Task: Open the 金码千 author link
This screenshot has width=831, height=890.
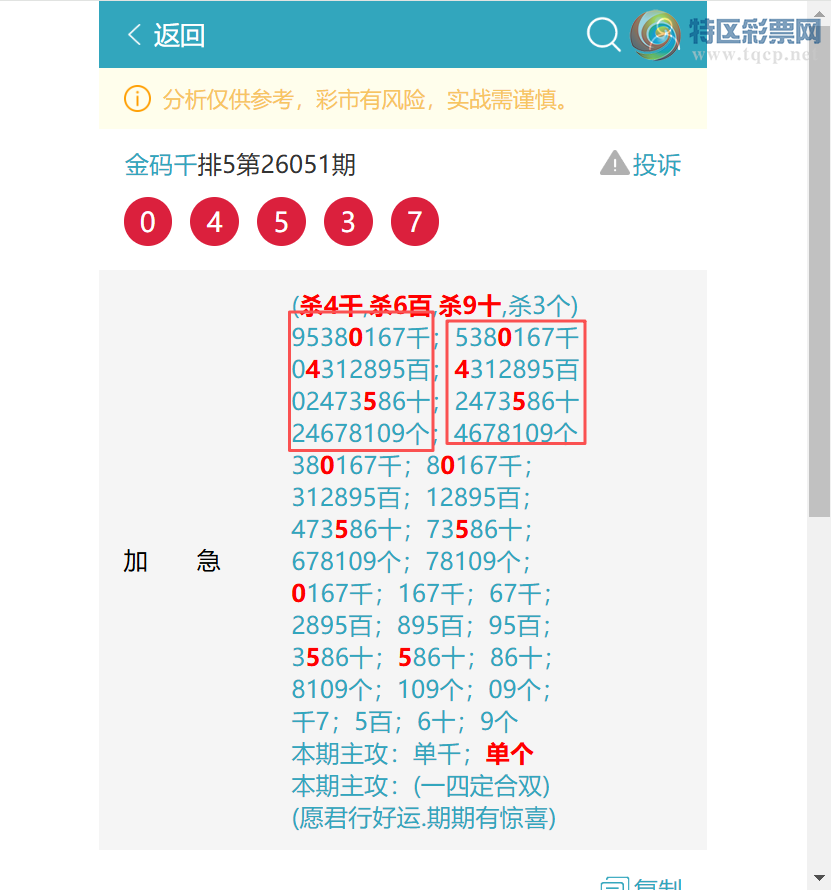Action: point(160,165)
